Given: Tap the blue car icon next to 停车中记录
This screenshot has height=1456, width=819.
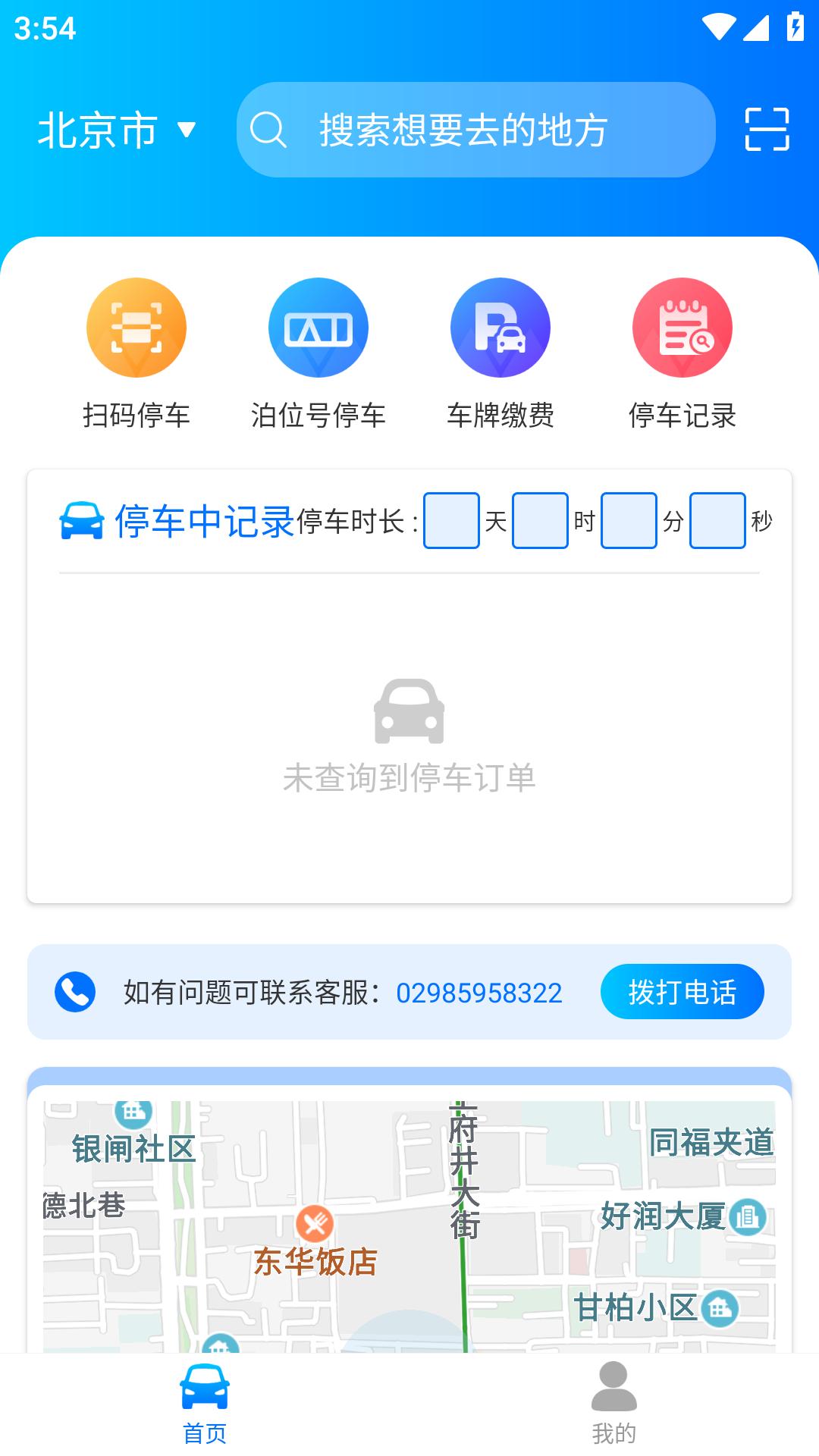Looking at the screenshot, I should [x=81, y=521].
